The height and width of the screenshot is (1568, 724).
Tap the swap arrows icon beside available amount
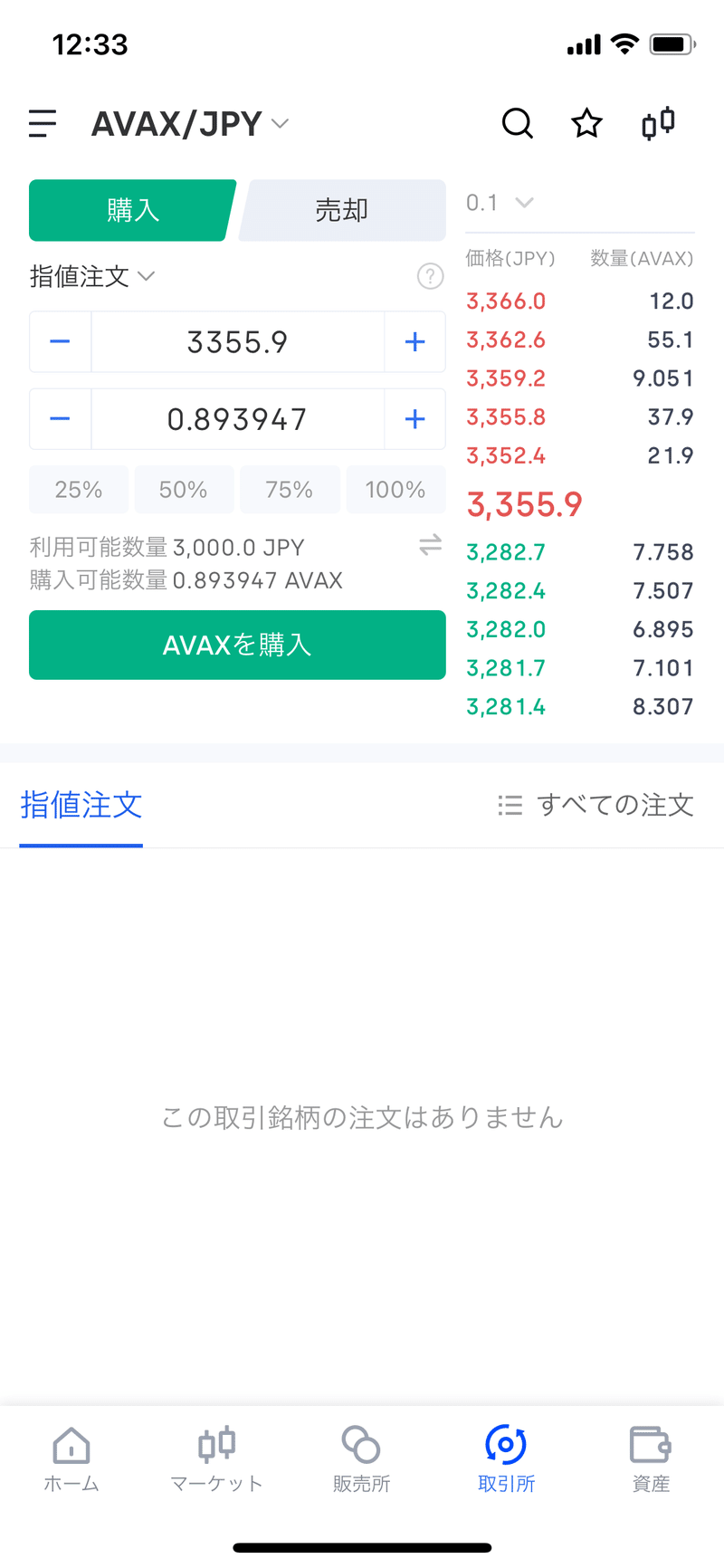click(431, 545)
